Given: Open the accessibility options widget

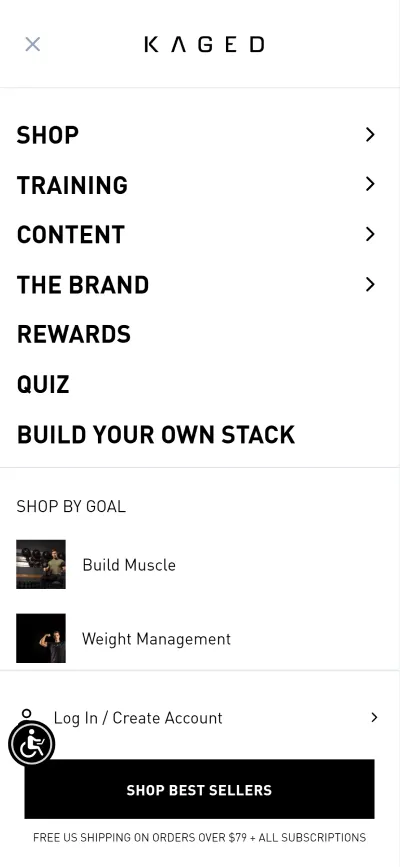Looking at the screenshot, I should [x=32, y=744].
